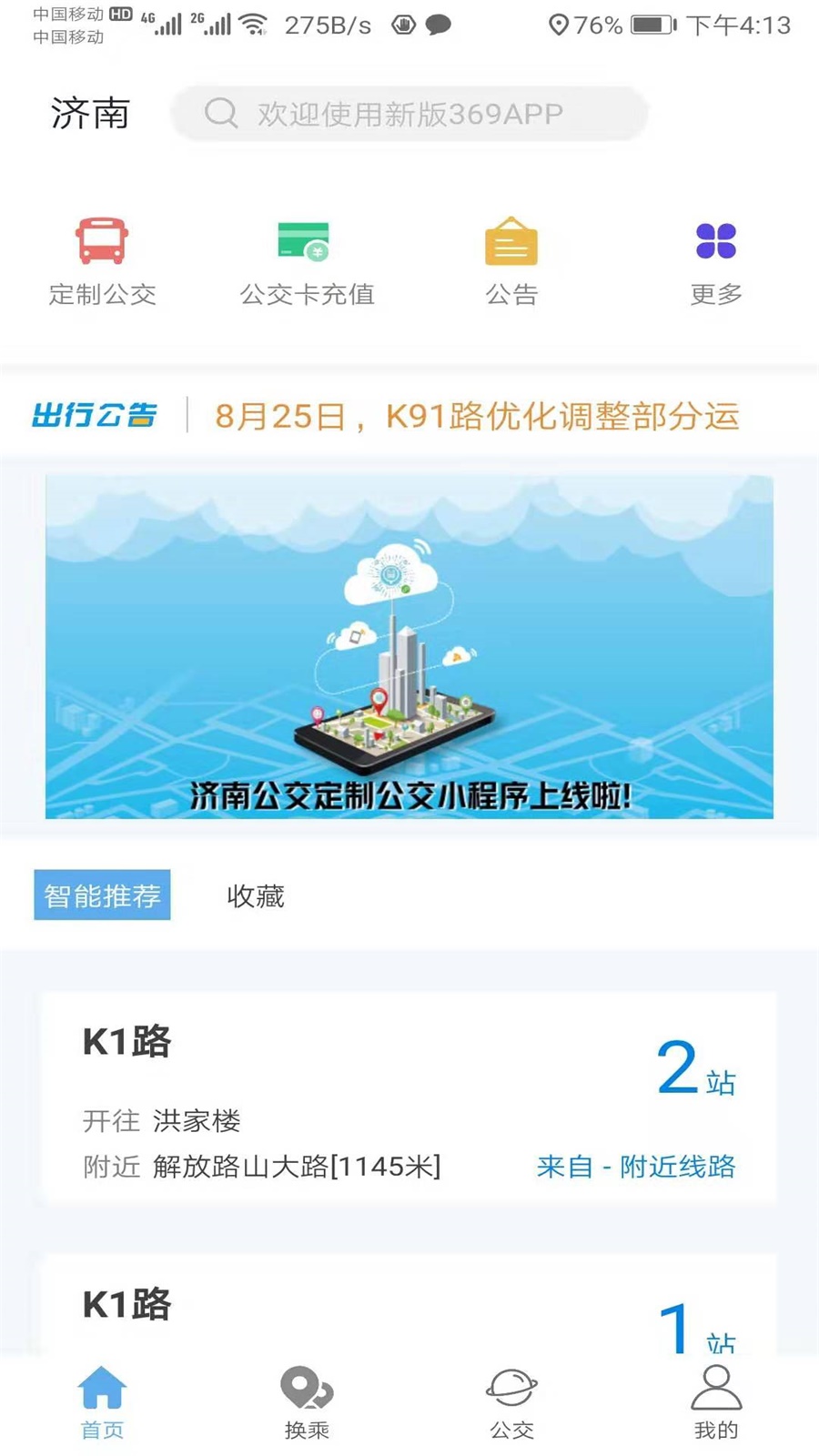Read the K91路 route adjustment notice
819x1456 pixels.
[478, 417]
